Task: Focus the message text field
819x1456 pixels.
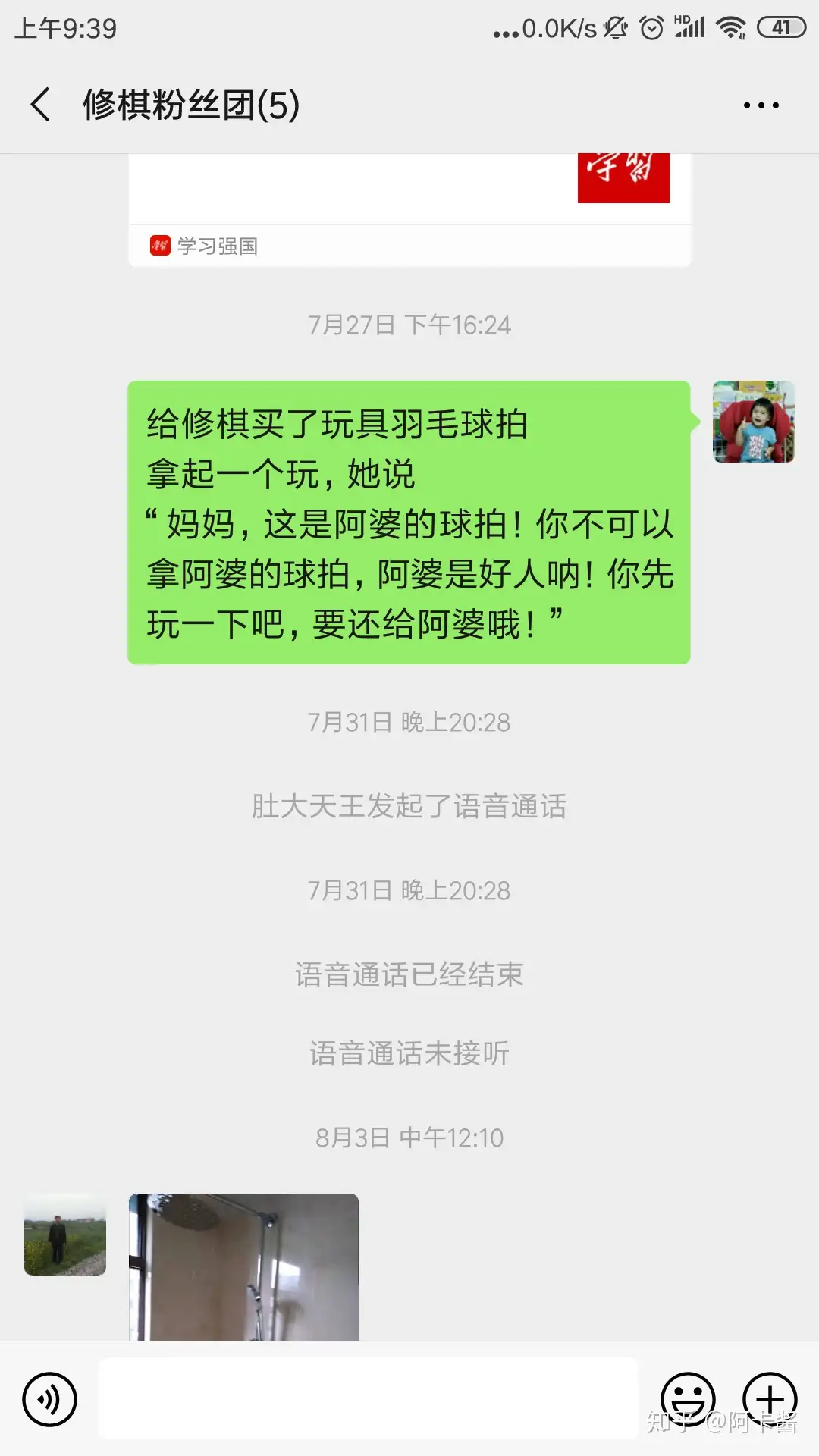Action: [368, 1398]
